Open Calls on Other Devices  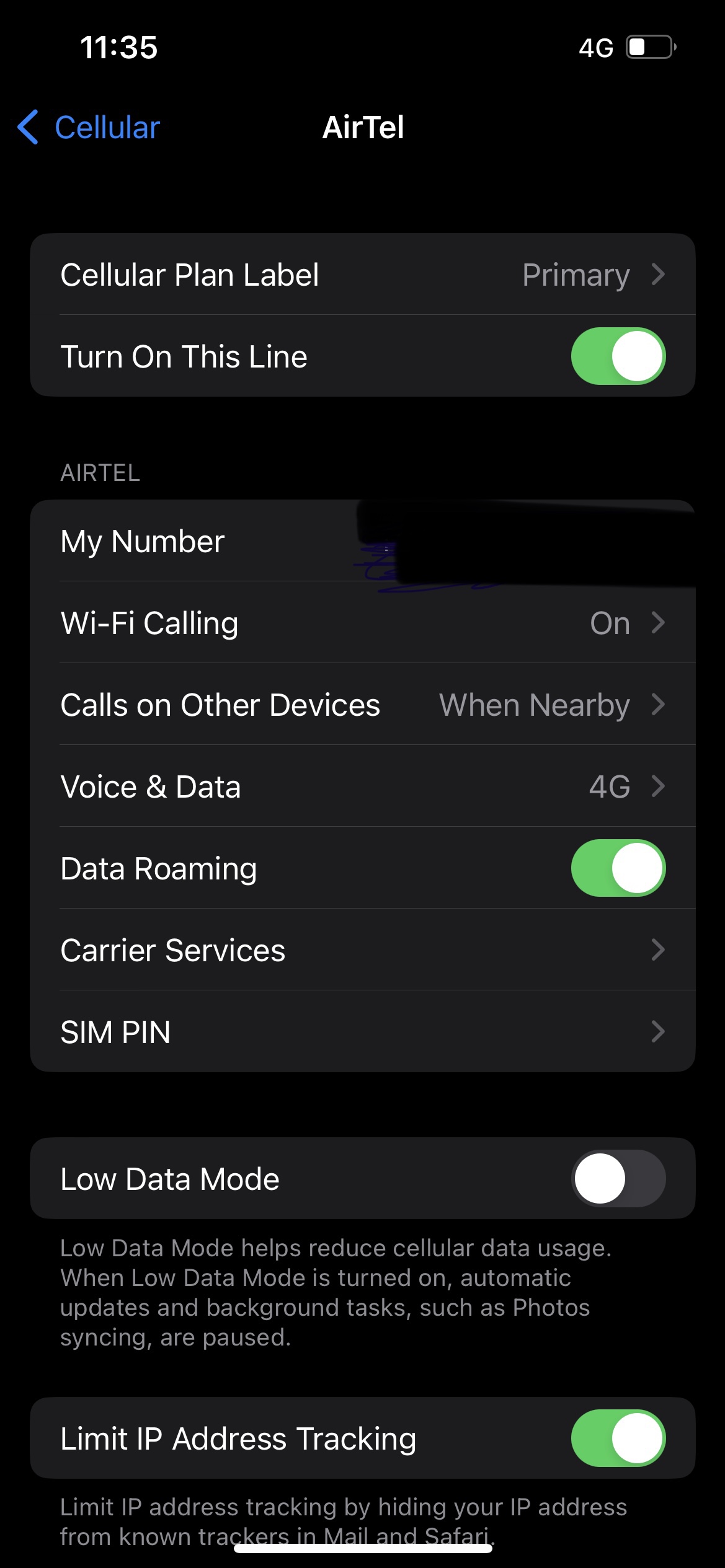point(362,705)
